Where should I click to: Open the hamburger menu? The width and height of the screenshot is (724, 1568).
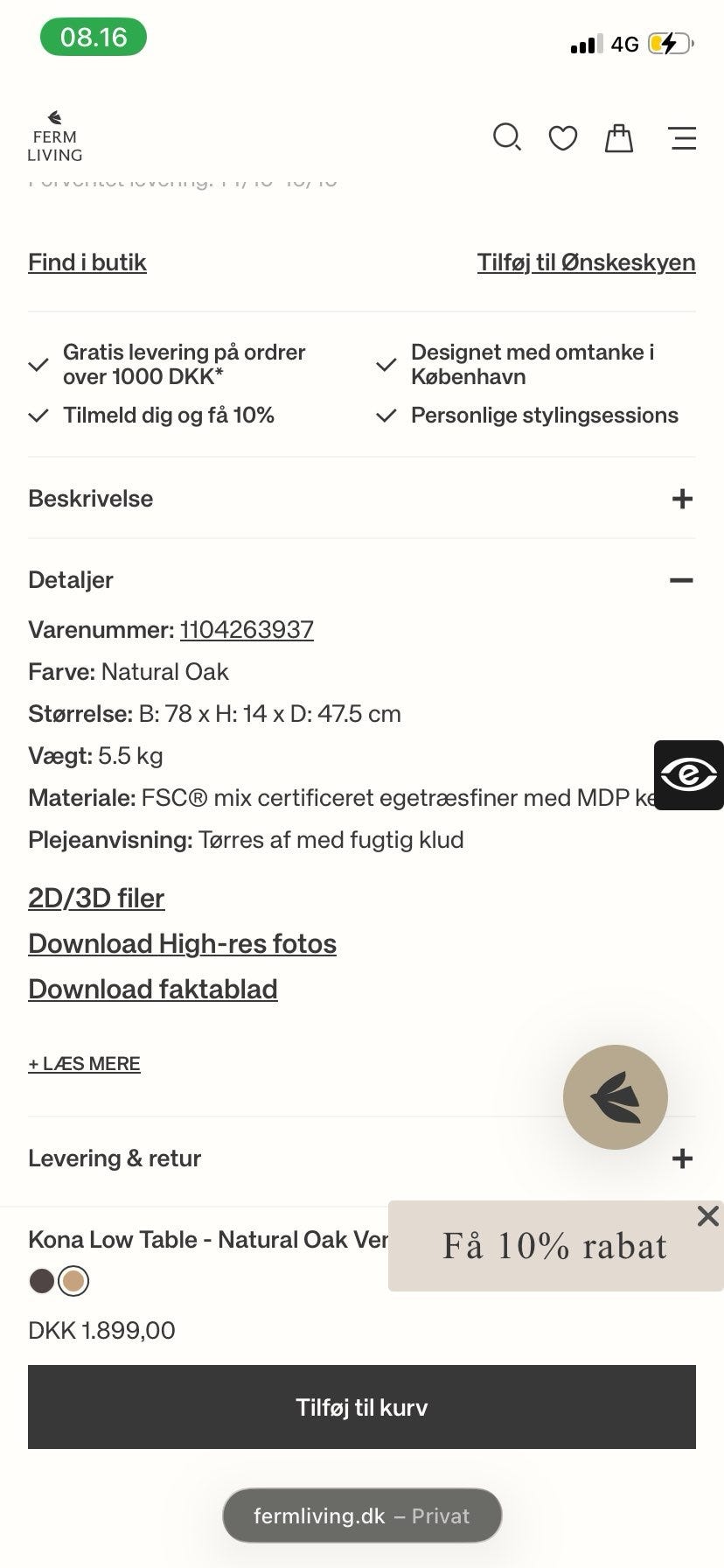[683, 138]
